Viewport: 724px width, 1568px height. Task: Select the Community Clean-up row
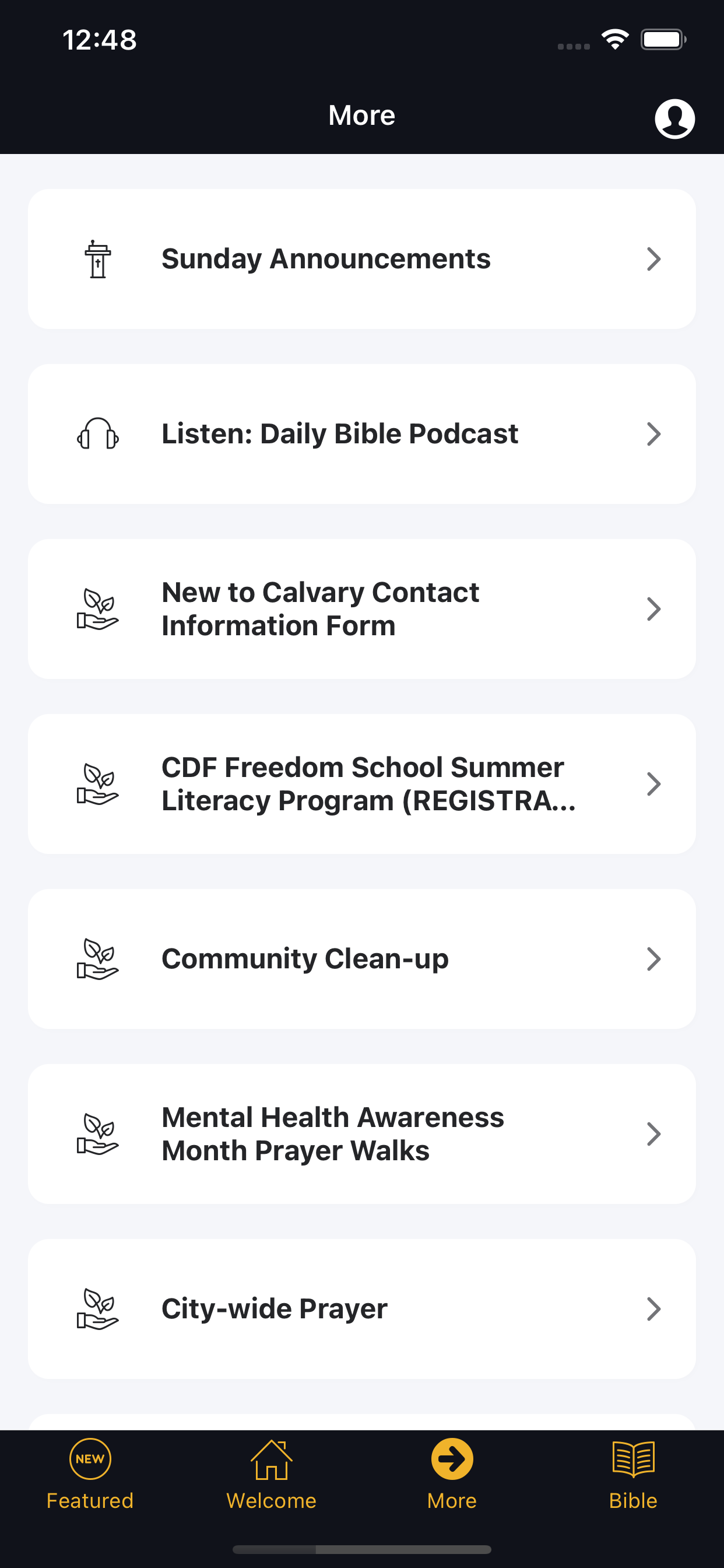[362, 958]
